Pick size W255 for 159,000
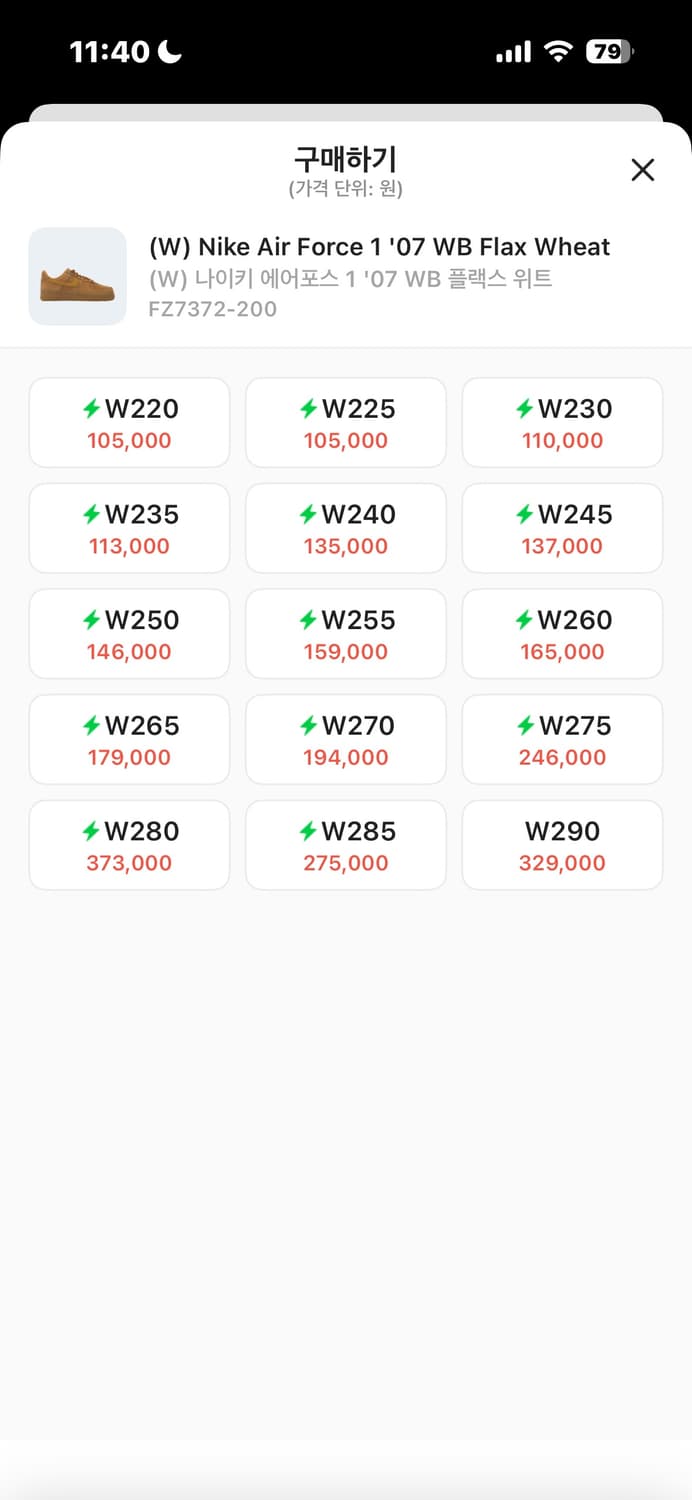Image resolution: width=692 pixels, height=1500 pixels. [346, 634]
